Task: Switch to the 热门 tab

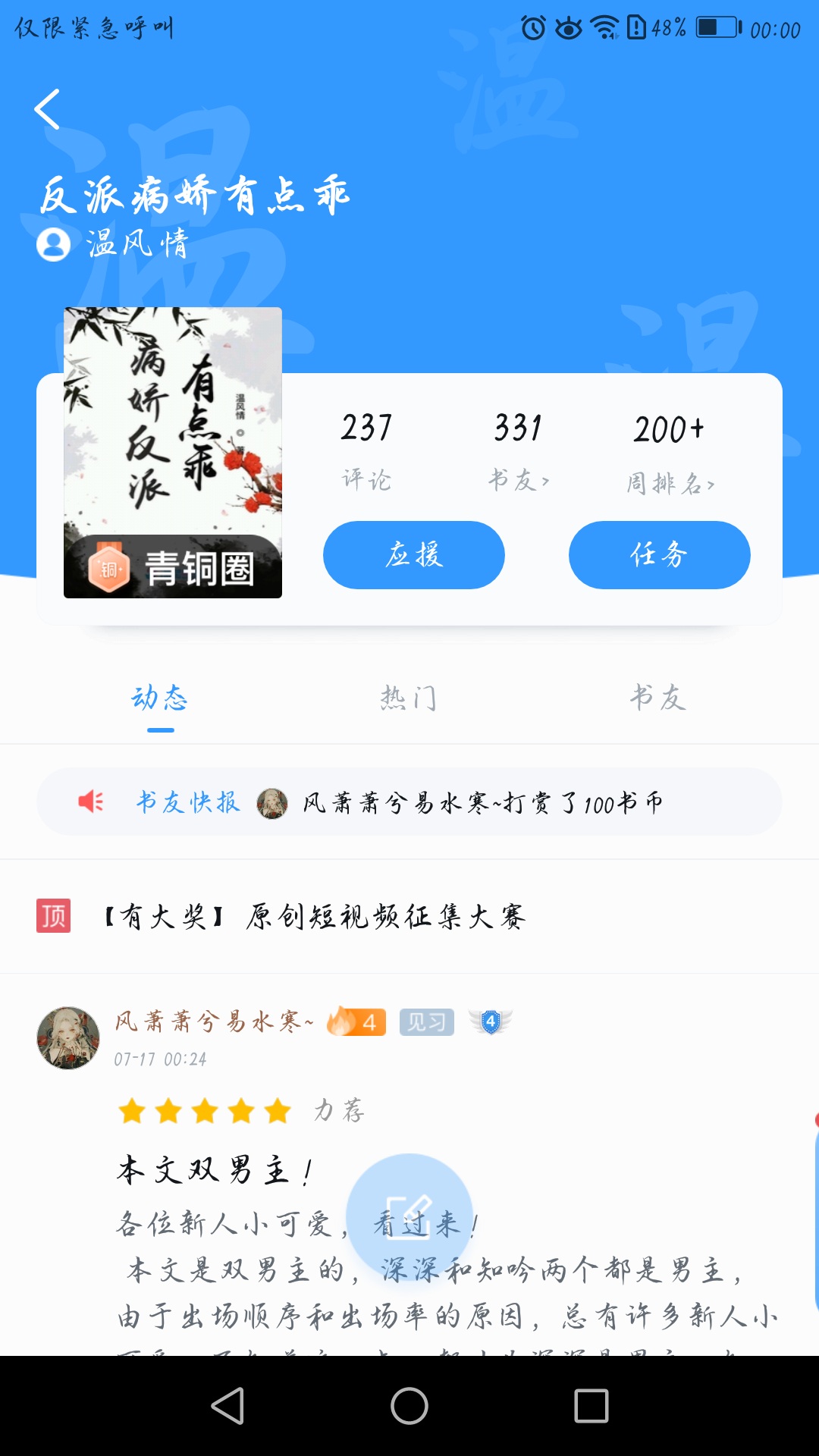Action: click(409, 698)
